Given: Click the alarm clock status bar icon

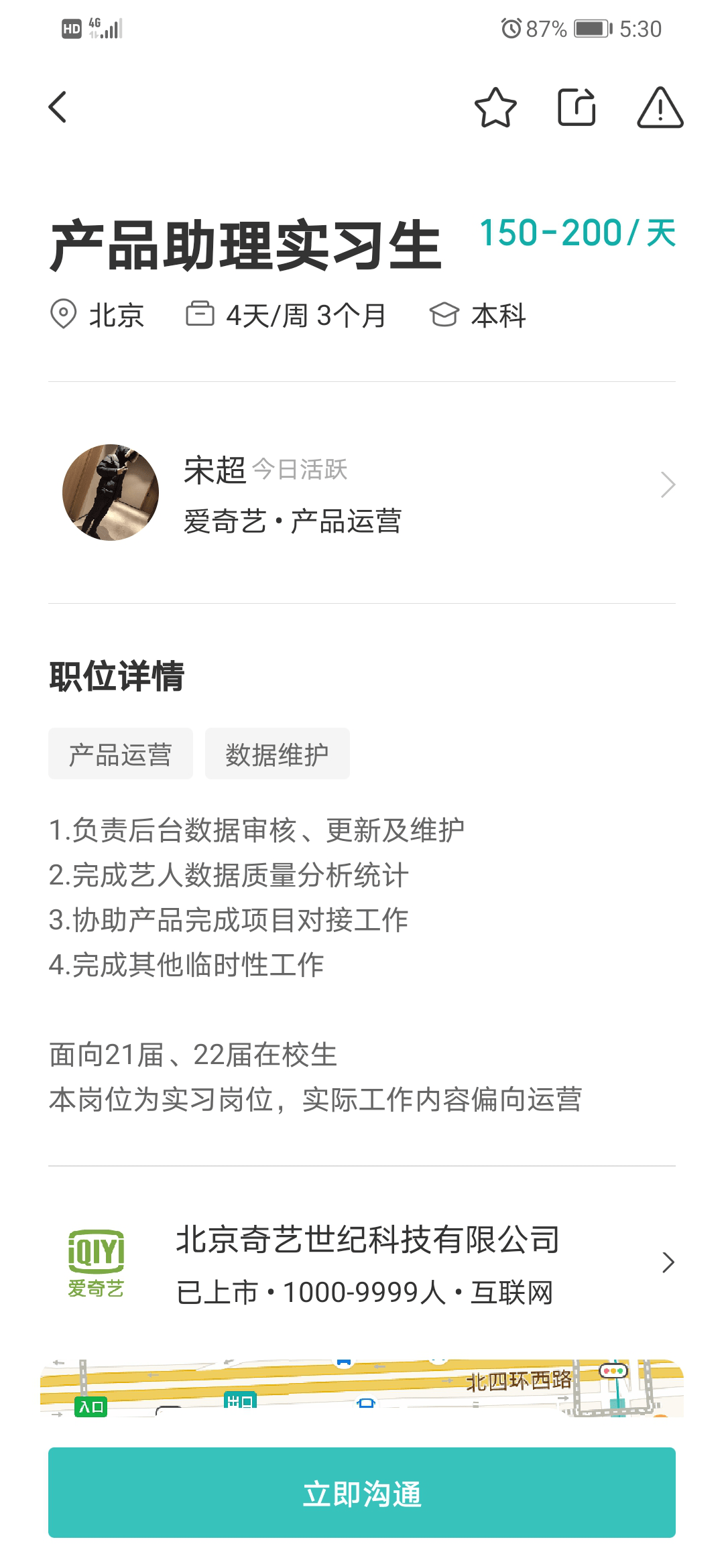Looking at the screenshot, I should pyautogui.click(x=512, y=28).
